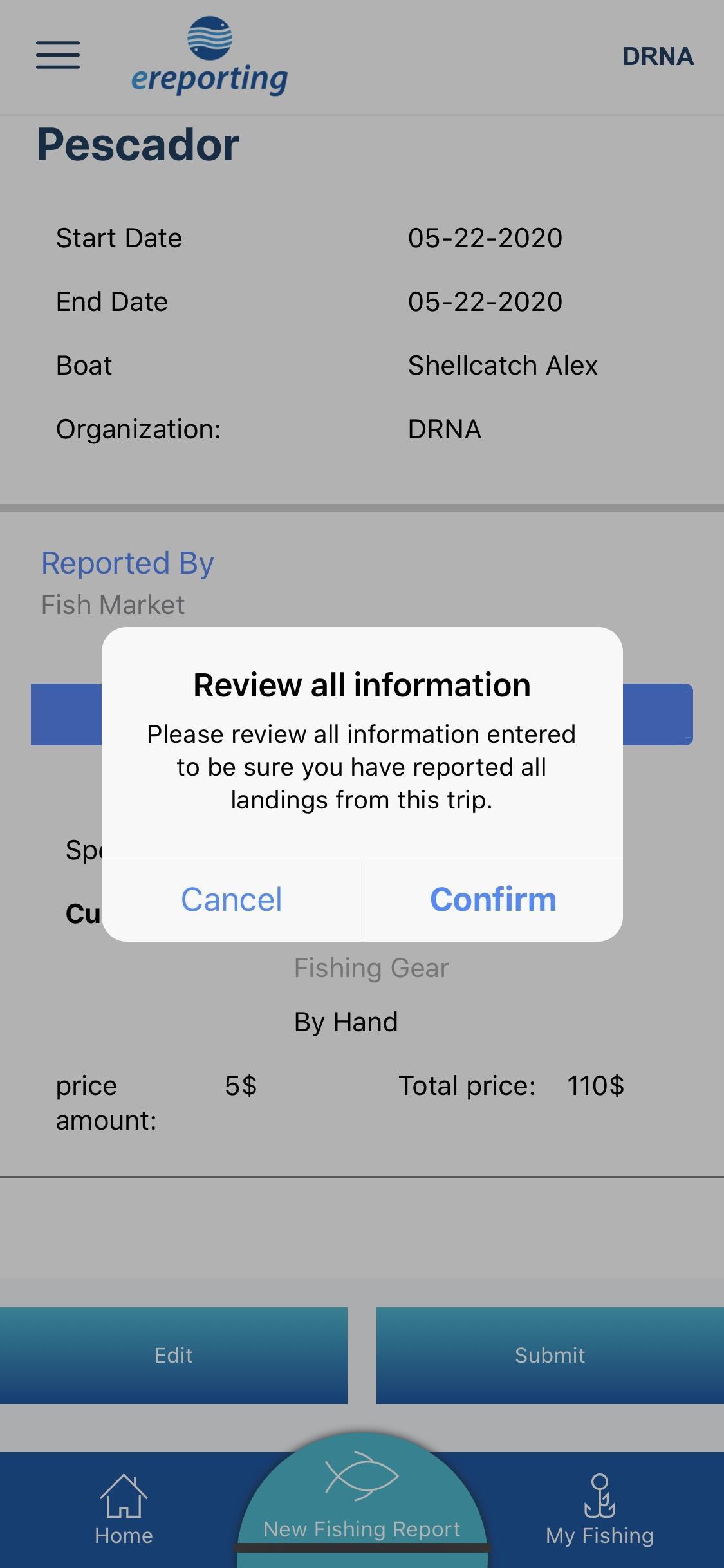Viewport: 724px width, 1568px height.
Task: Confirm the review information dialog
Action: pyautogui.click(x=492, y=899)
